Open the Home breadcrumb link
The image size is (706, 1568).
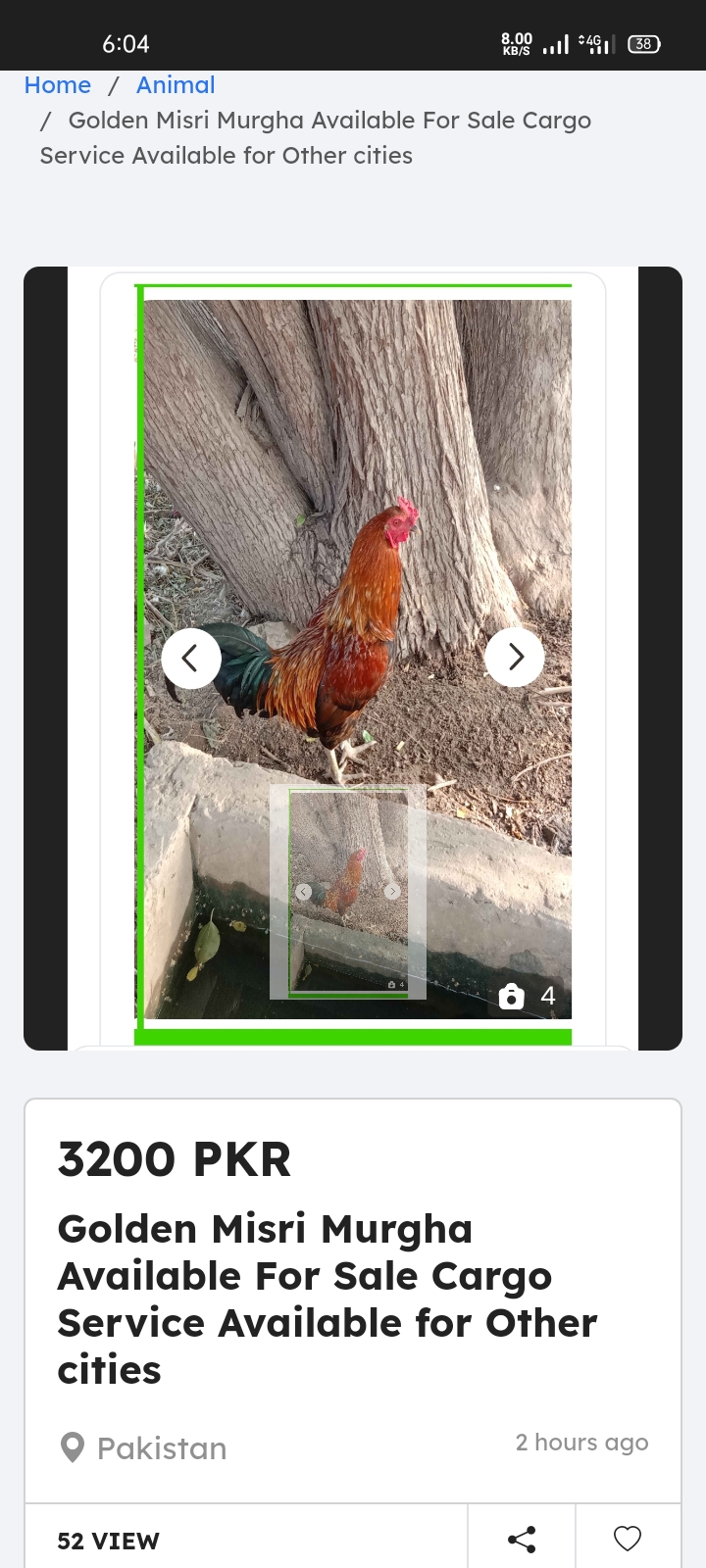(57, 85)
